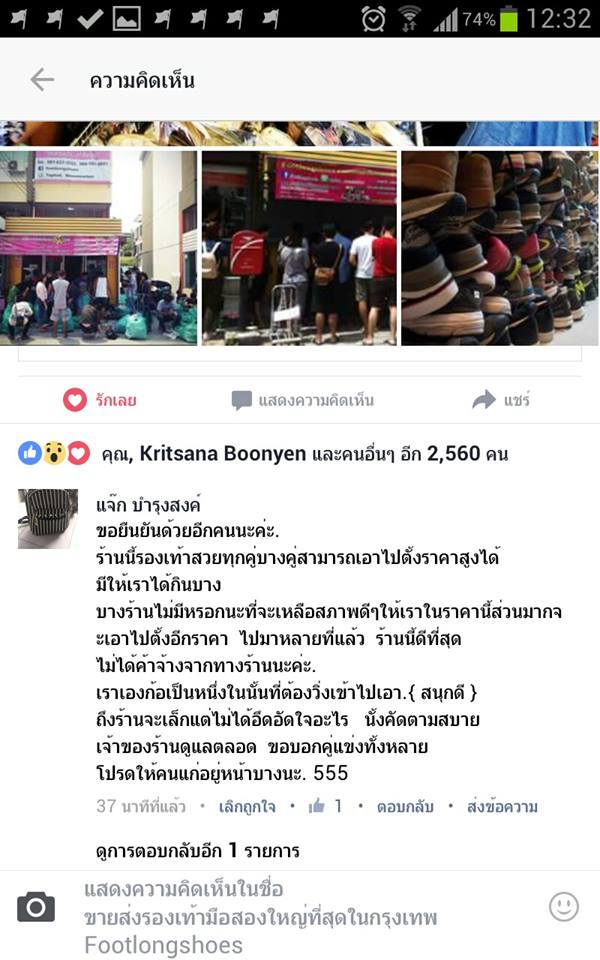Tap ส่งข้อความ under the comment

point(502,806)
